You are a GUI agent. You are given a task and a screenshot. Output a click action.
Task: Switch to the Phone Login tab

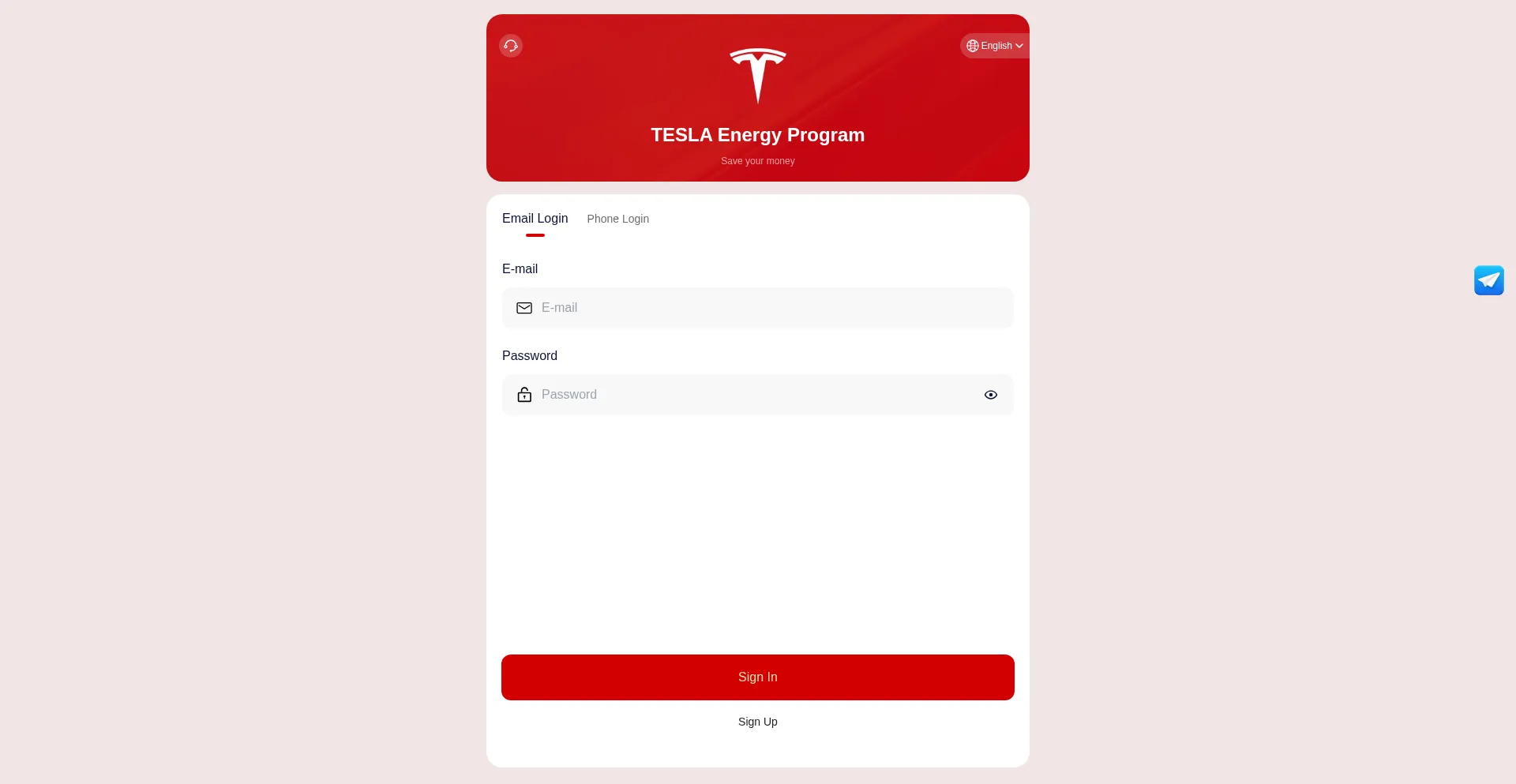tap(617, 219)
